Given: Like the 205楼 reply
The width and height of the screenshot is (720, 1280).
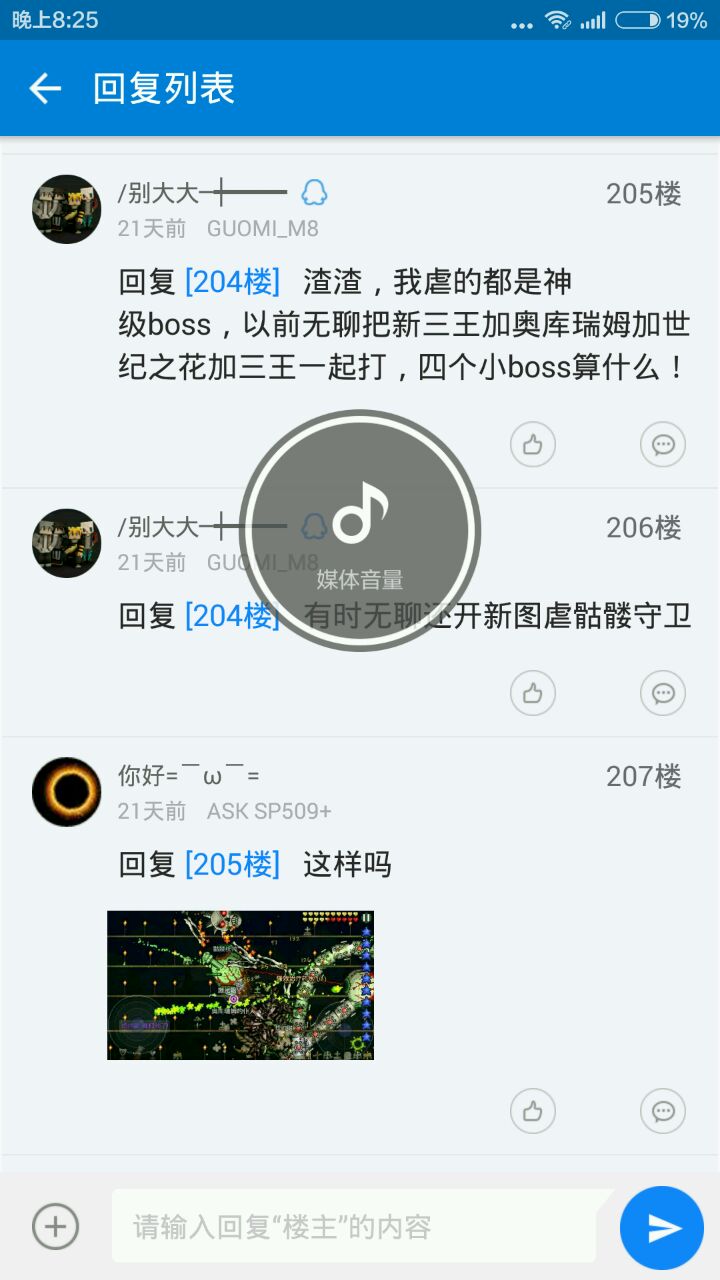Looking at the screenshot, I should [532, 445].
